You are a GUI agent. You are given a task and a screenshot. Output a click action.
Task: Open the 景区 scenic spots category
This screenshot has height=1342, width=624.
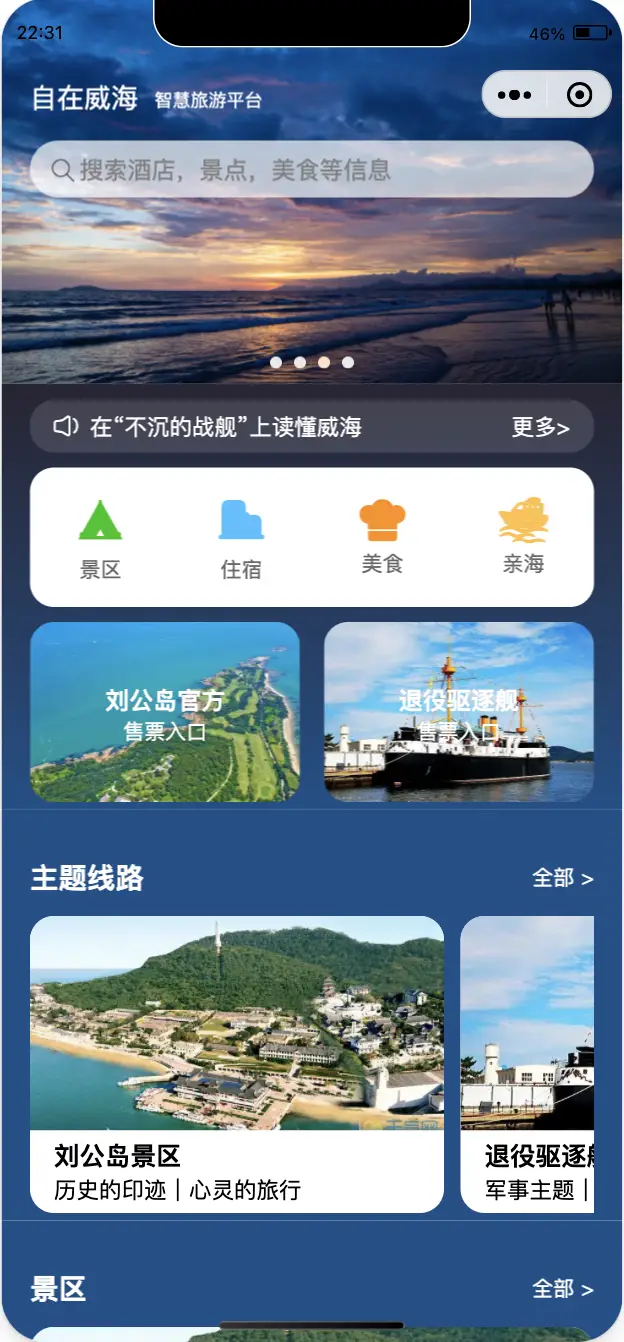click(x=100, y=539)
